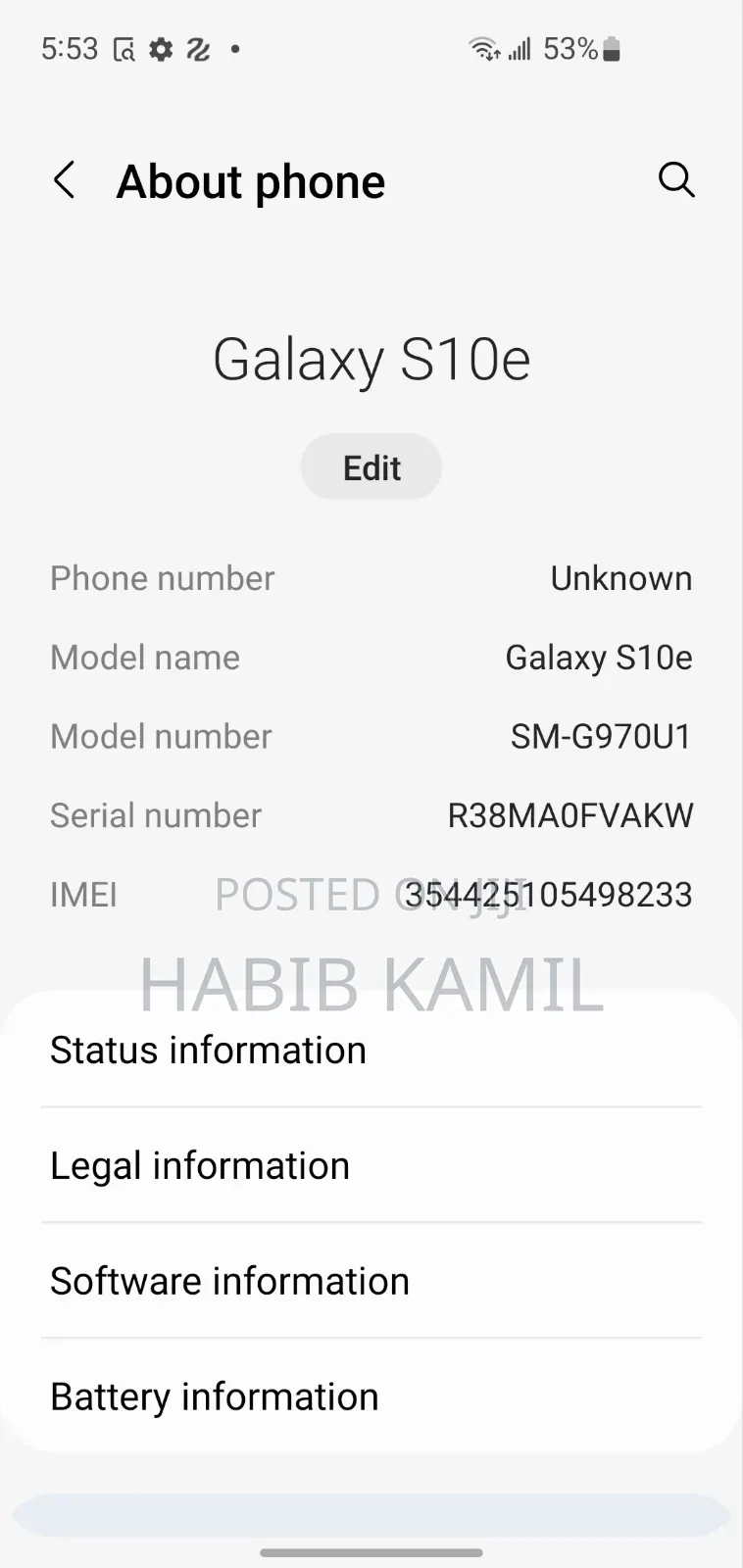
Task: Tap the Z-shaped notification icon
Action: tap(198, 49)
